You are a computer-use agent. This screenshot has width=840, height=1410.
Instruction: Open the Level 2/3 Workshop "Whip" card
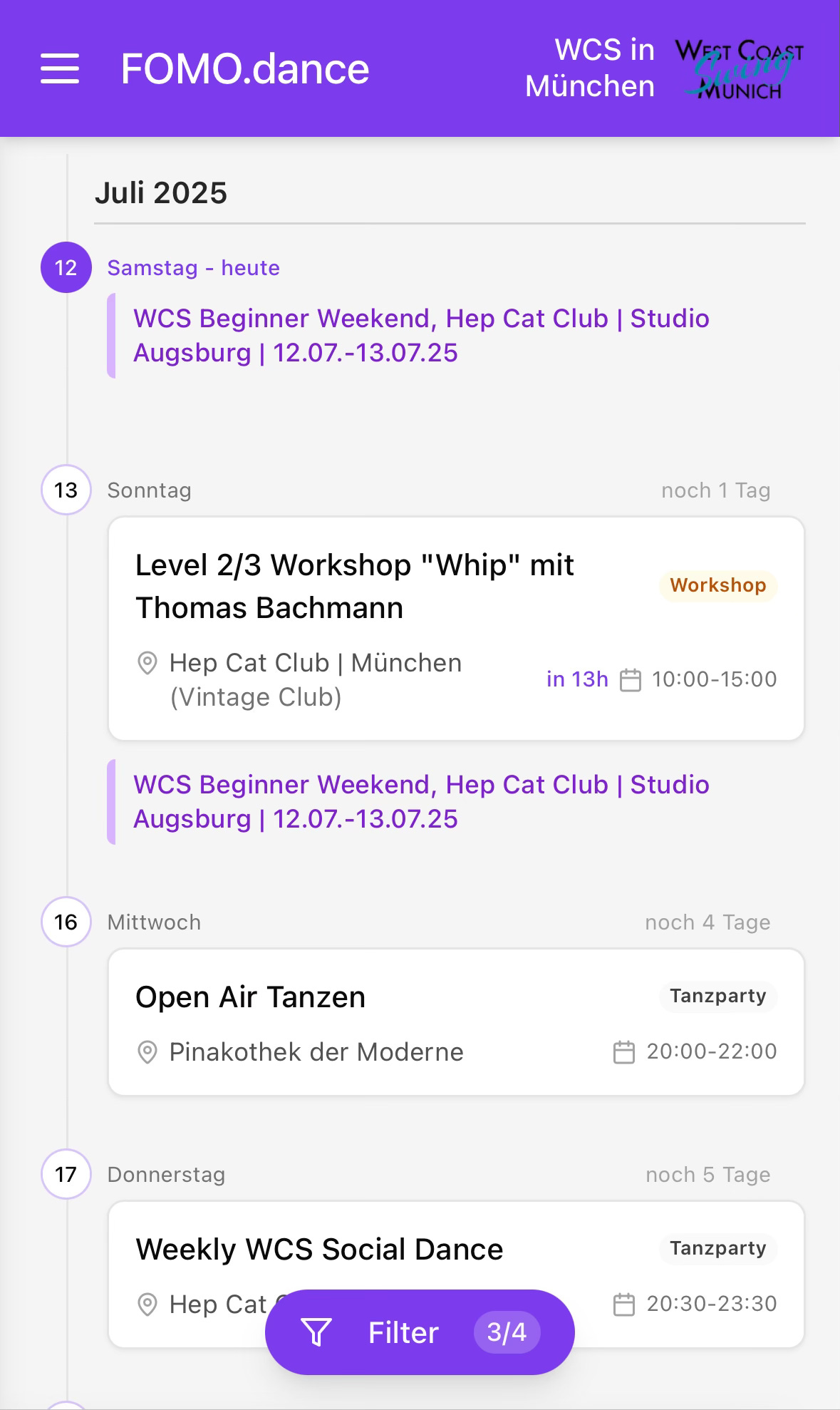coord(456,627)
